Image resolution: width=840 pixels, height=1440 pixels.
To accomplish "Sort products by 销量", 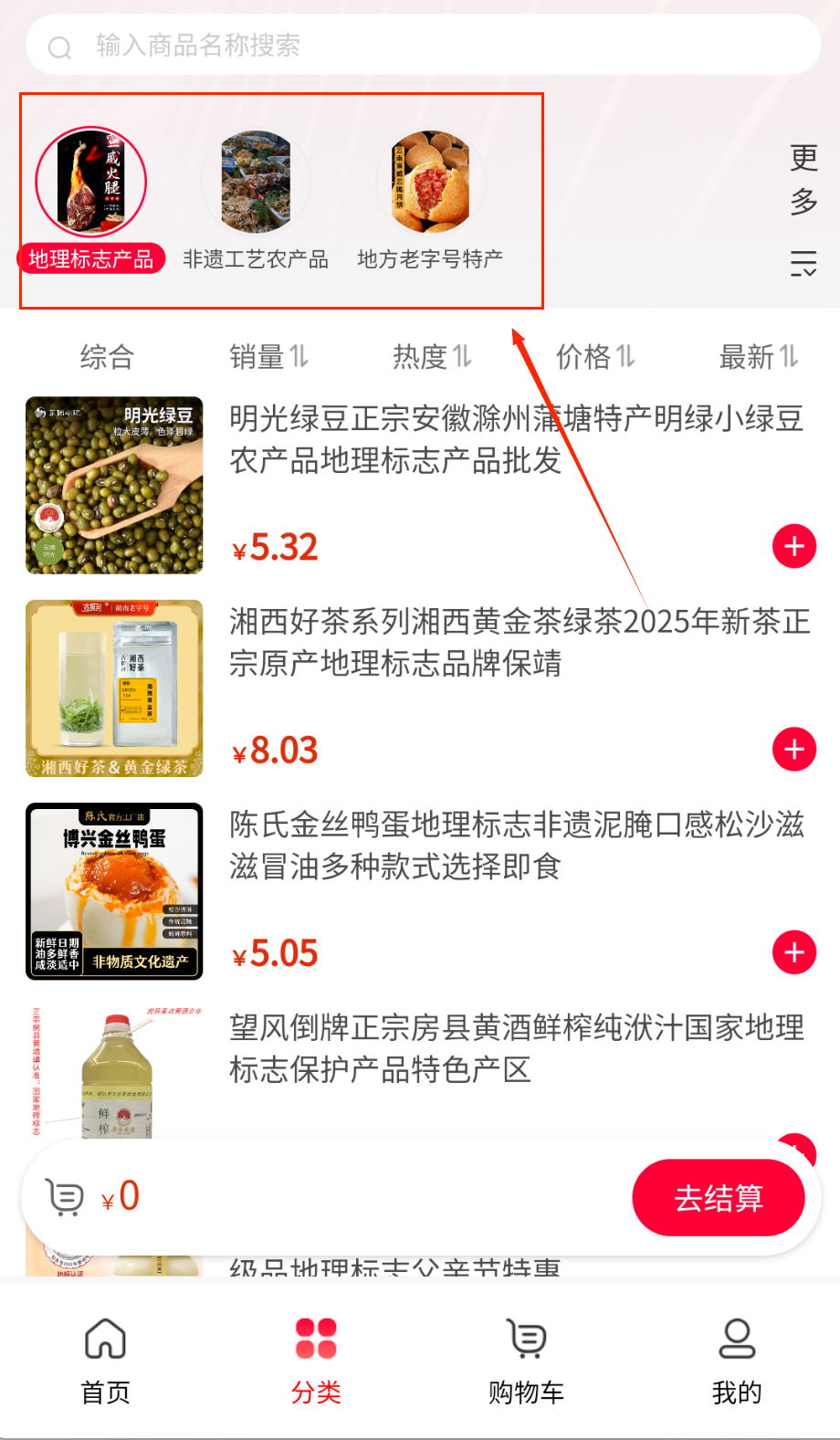I will (x=268, y=357).
